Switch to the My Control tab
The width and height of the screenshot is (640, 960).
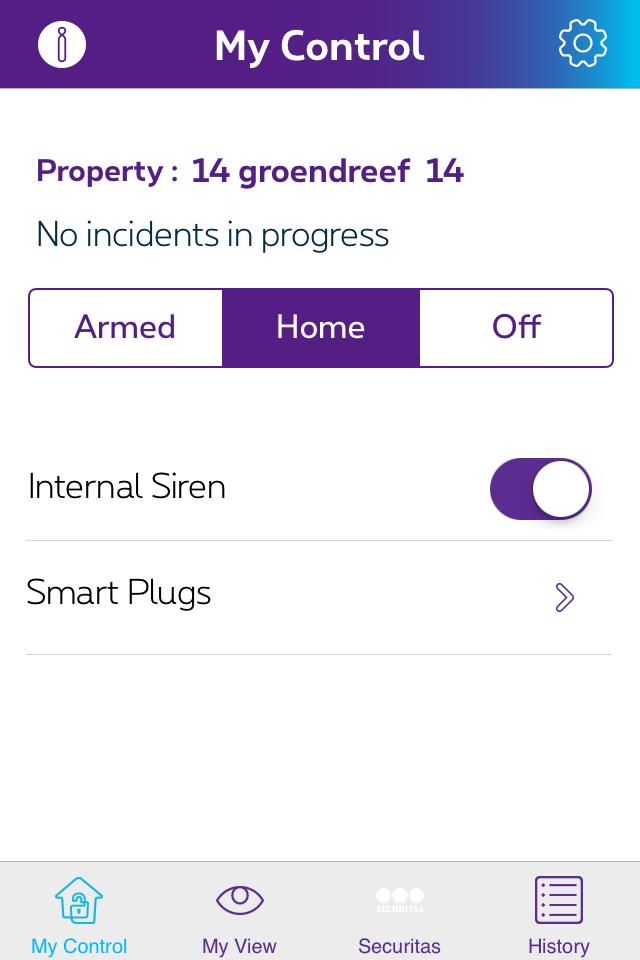[79, 914]
